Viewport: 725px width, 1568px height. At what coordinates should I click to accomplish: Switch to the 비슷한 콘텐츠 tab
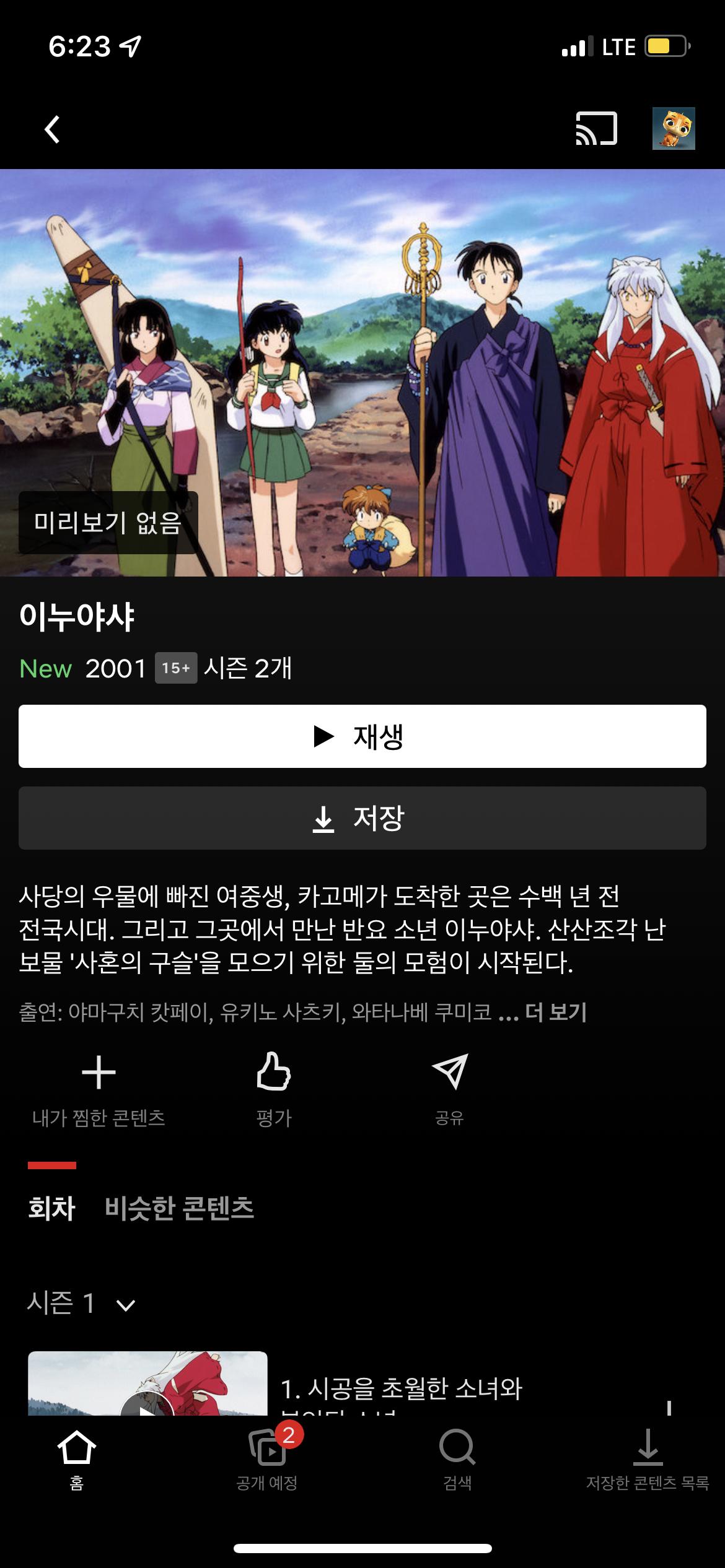click(180, 1208)
